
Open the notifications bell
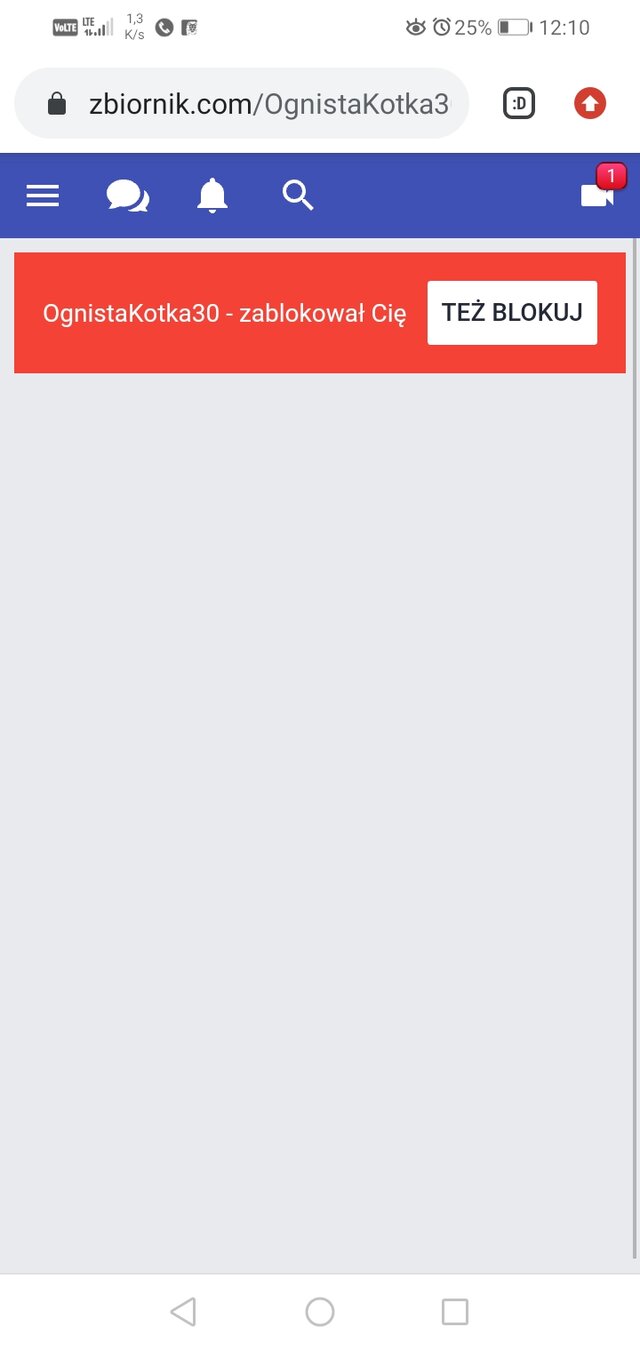tap(212, 196)
